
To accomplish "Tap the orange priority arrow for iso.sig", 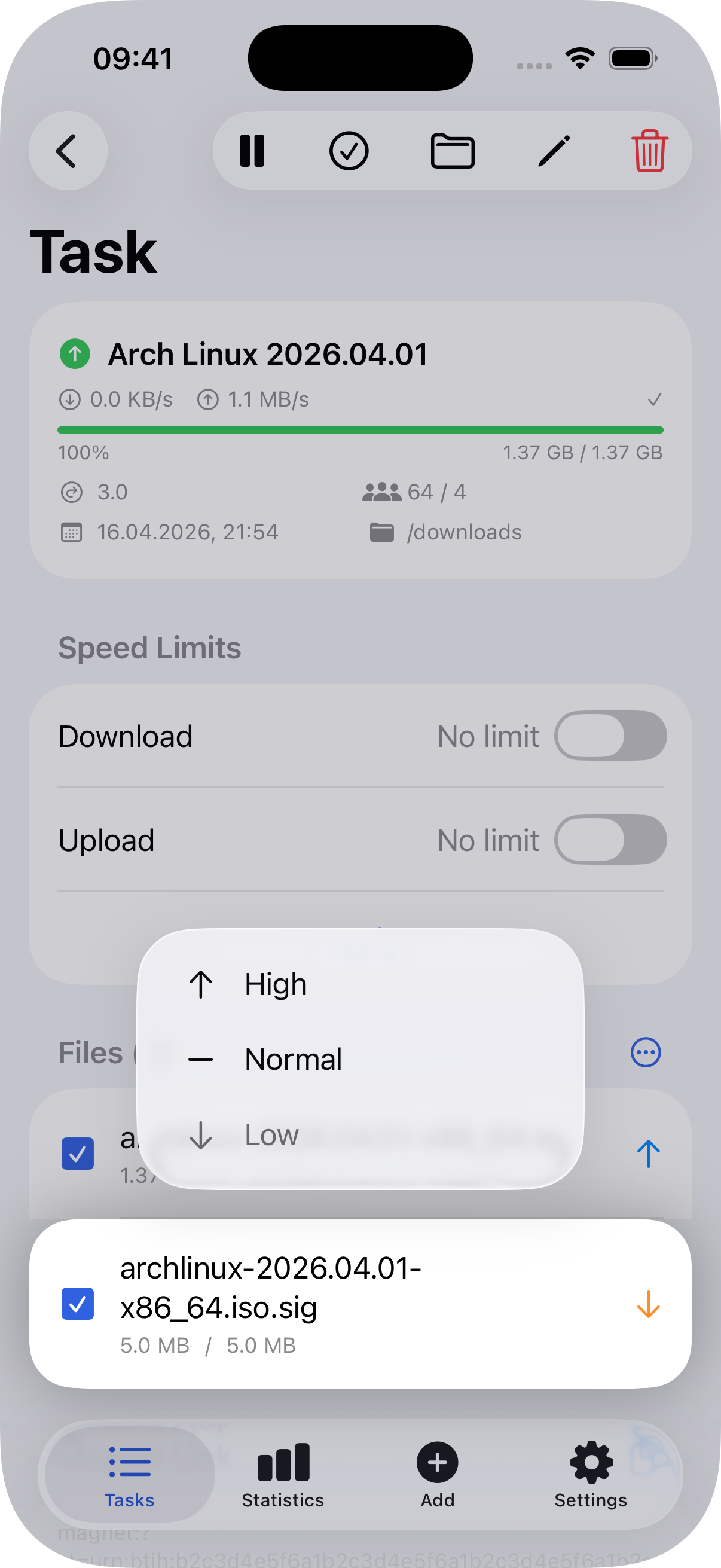I will click(648, 1304).
